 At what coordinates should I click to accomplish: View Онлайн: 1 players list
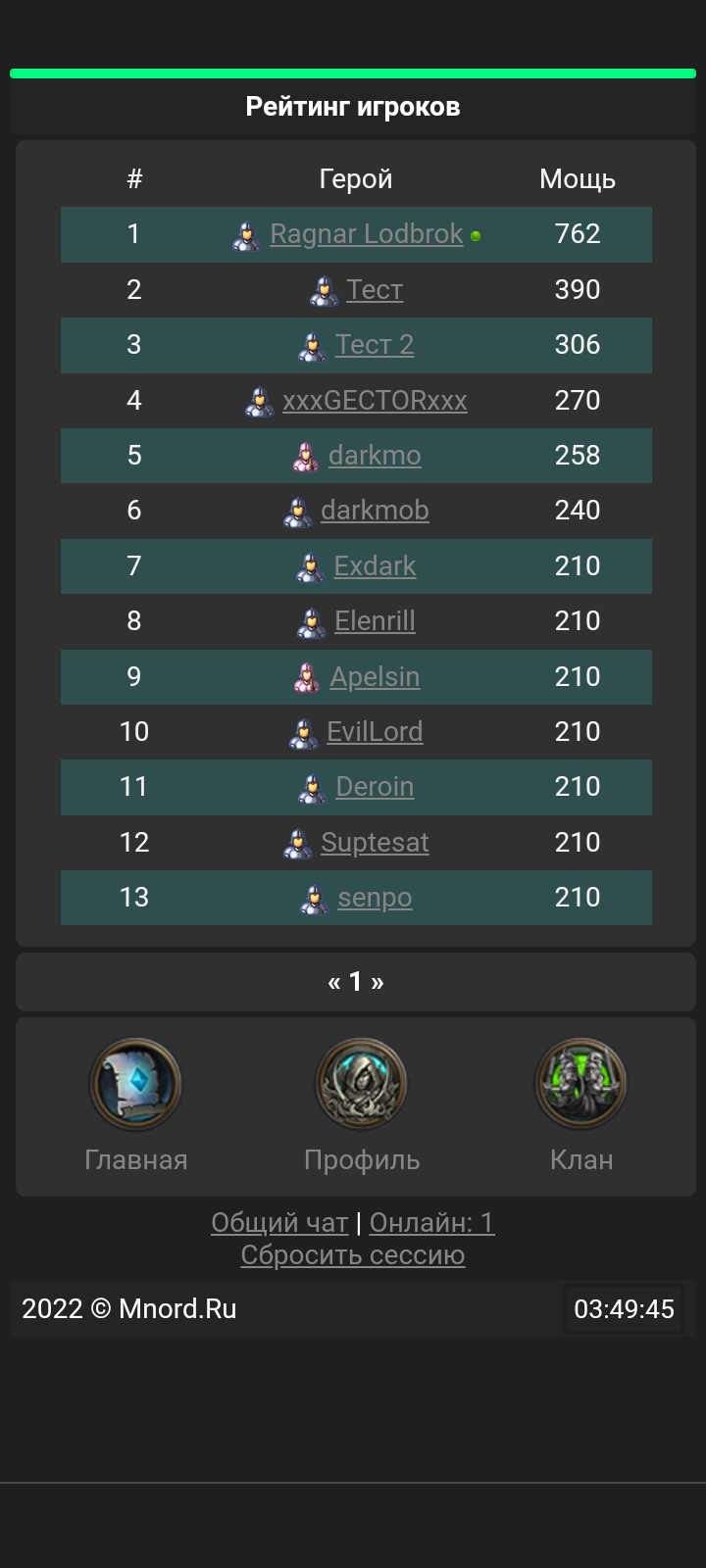[431, 1223]
